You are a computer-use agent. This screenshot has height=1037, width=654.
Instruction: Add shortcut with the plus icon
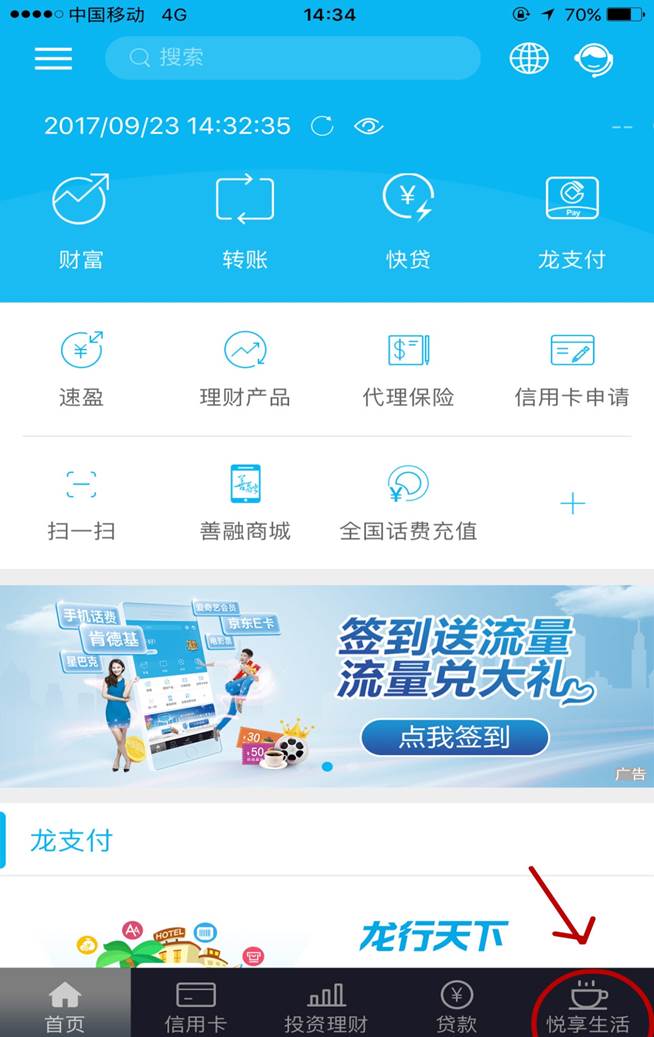(x=572, y=503)
